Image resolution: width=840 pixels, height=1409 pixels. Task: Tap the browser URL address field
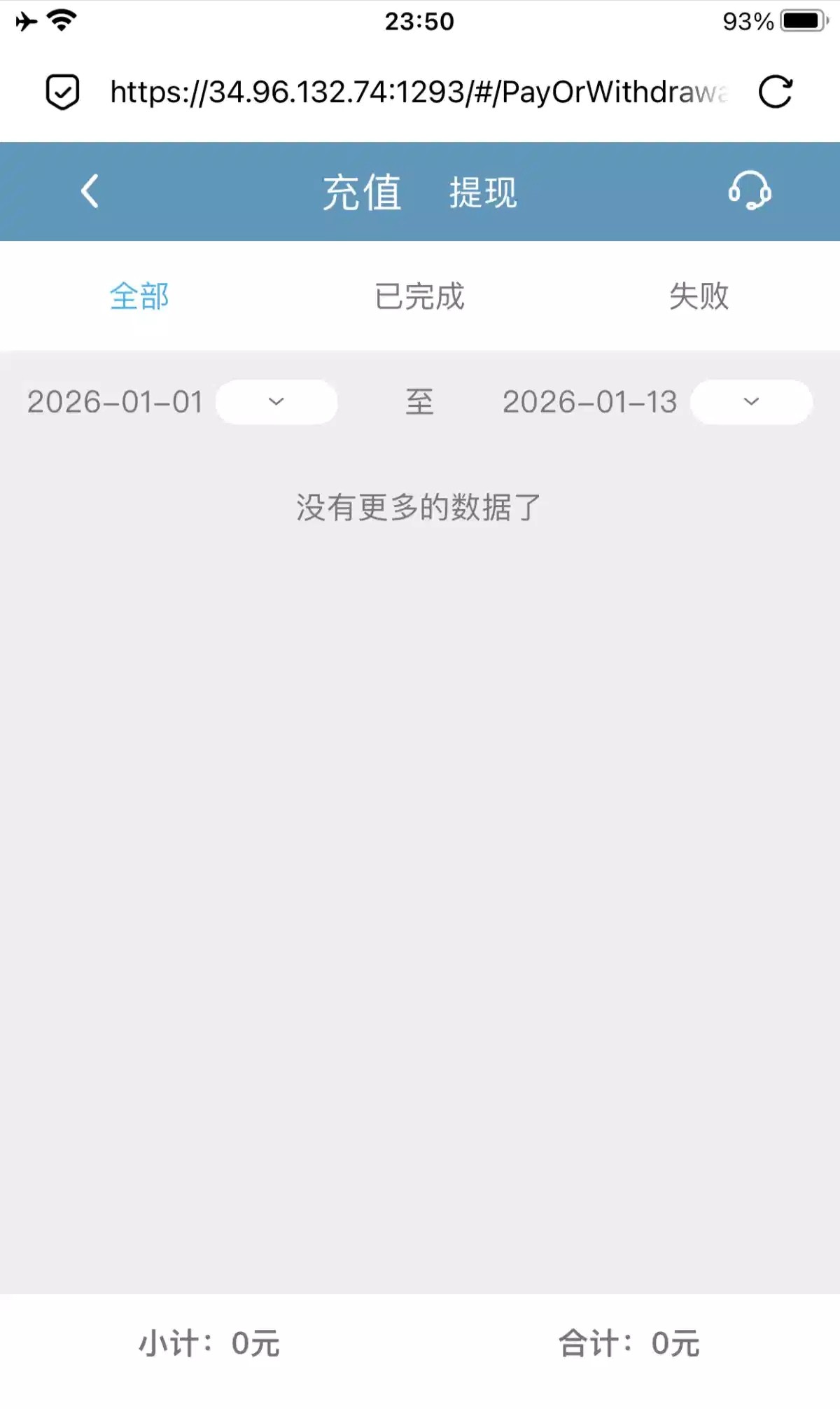pyautogui.click(x=419, y=92)
